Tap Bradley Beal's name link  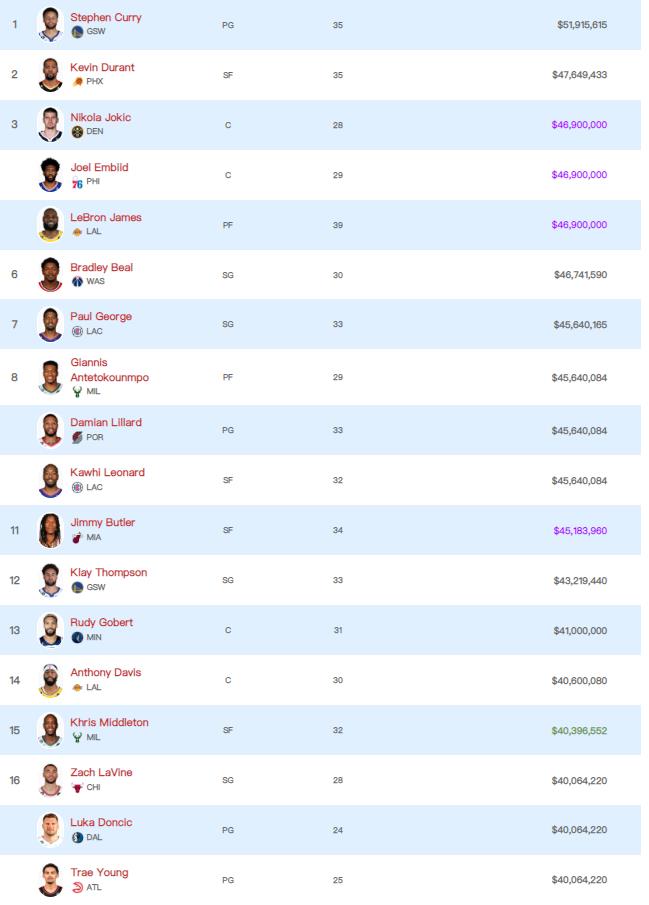pos(101,268)
